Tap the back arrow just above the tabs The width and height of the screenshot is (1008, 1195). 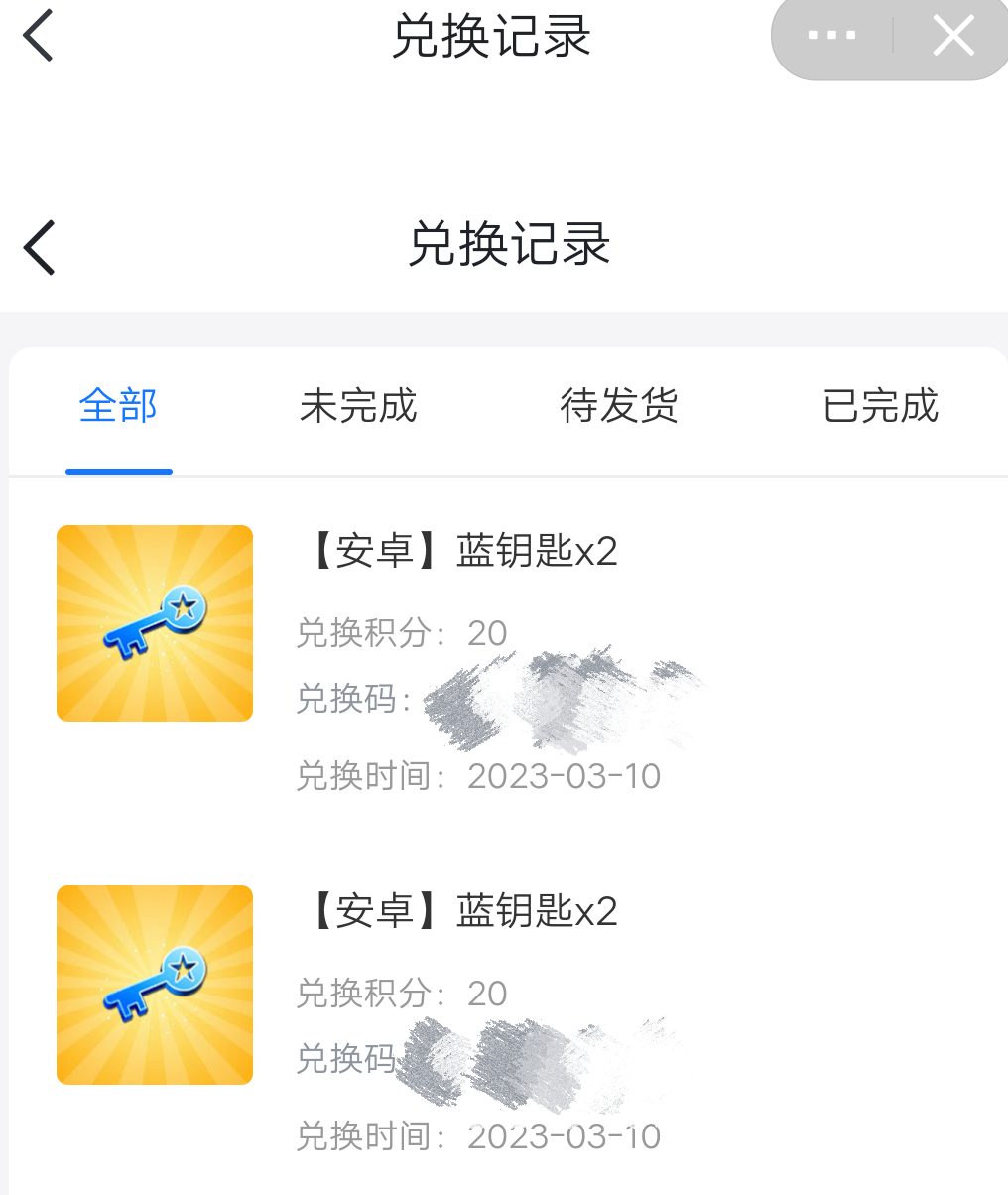coord(40,246)
